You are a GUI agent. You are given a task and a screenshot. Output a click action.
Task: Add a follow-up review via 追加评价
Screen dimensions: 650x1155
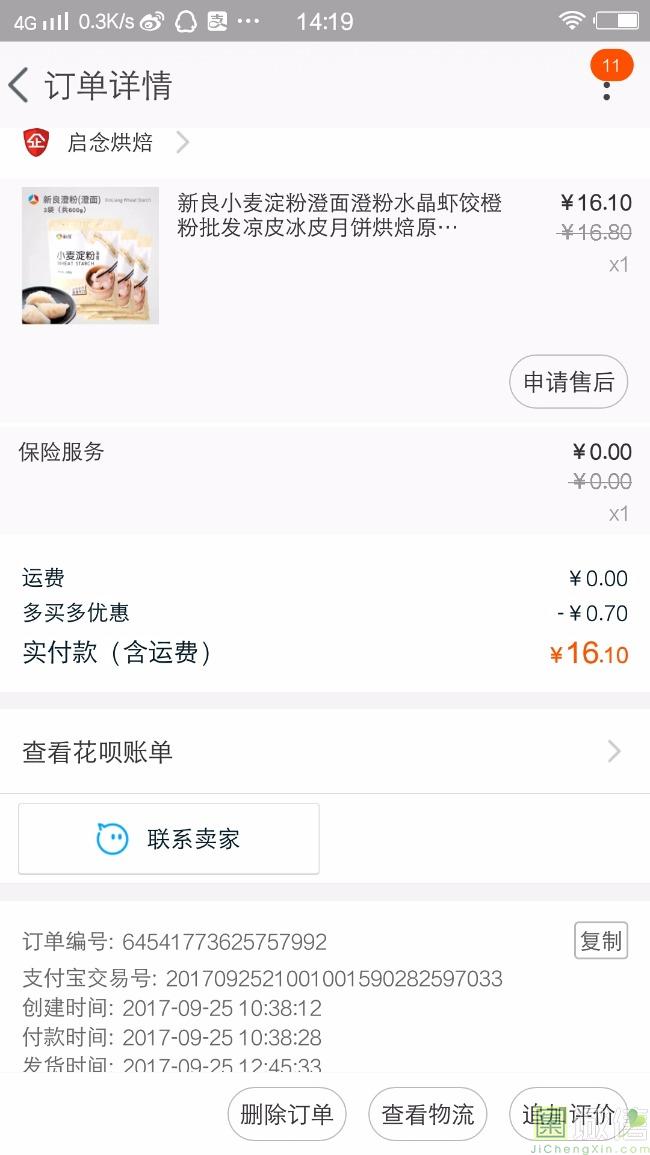tap(568, 1114)
